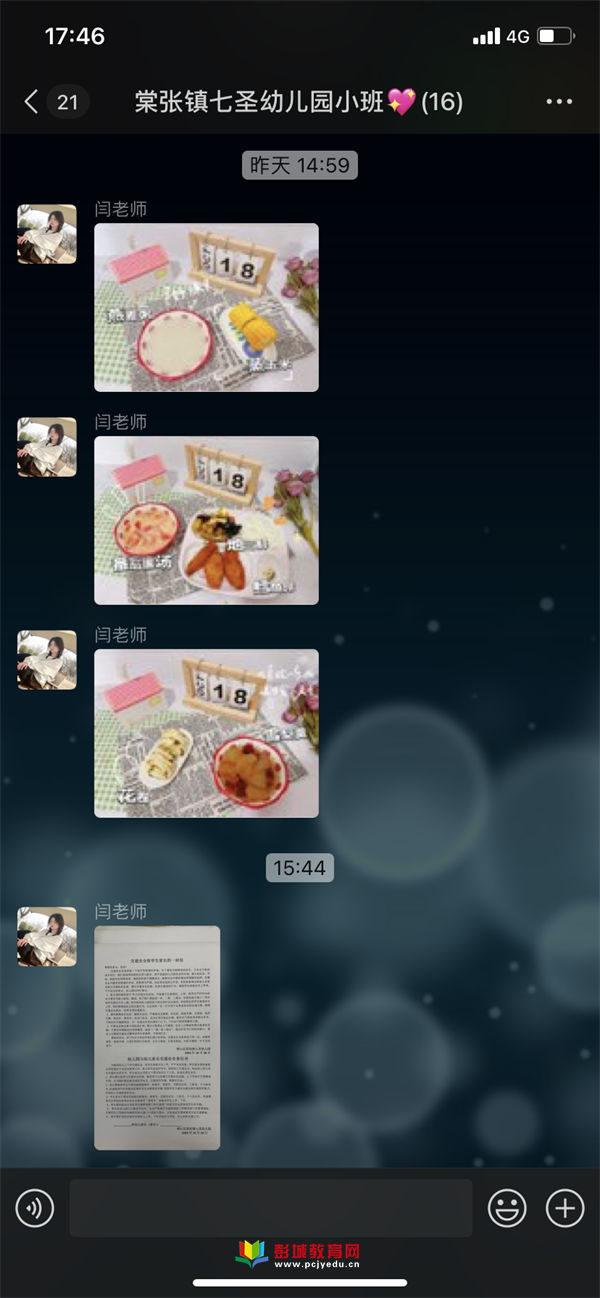The height and width of the screenshot is (1298, 600).
Task: View 闫老师's profile from the first message avatar
Action: [47, 234]
